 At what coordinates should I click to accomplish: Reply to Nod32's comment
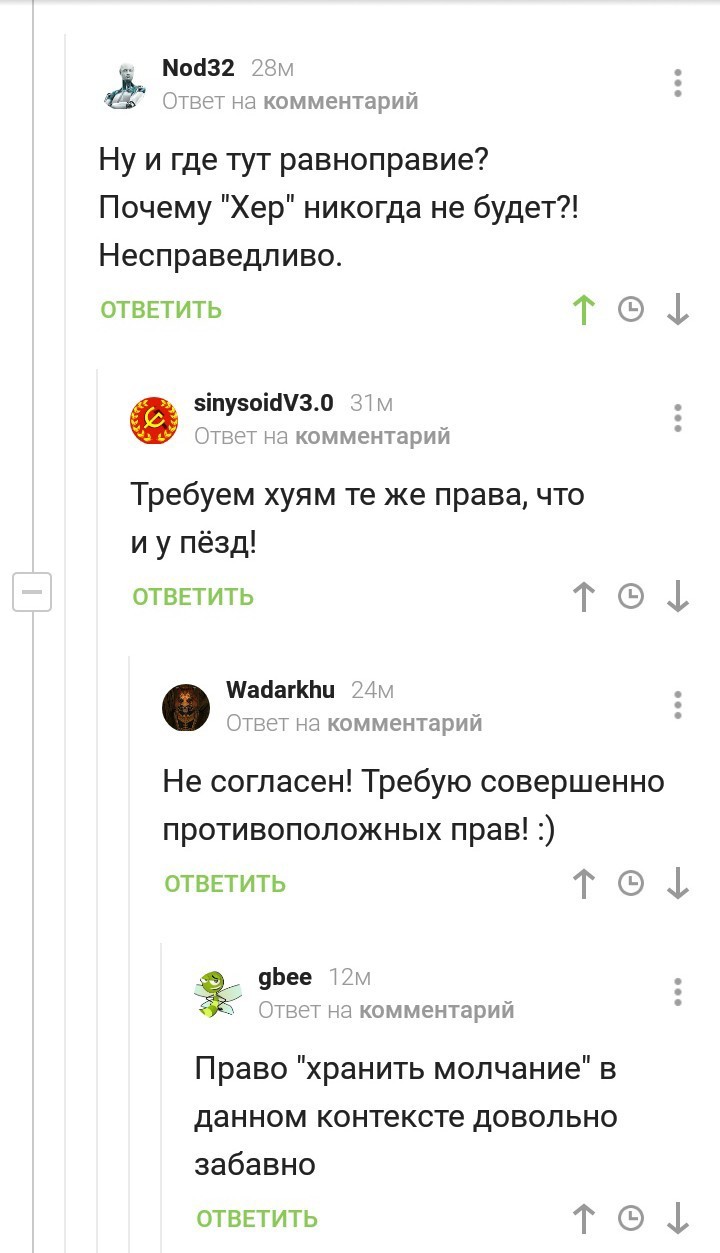tap(161, 310)
